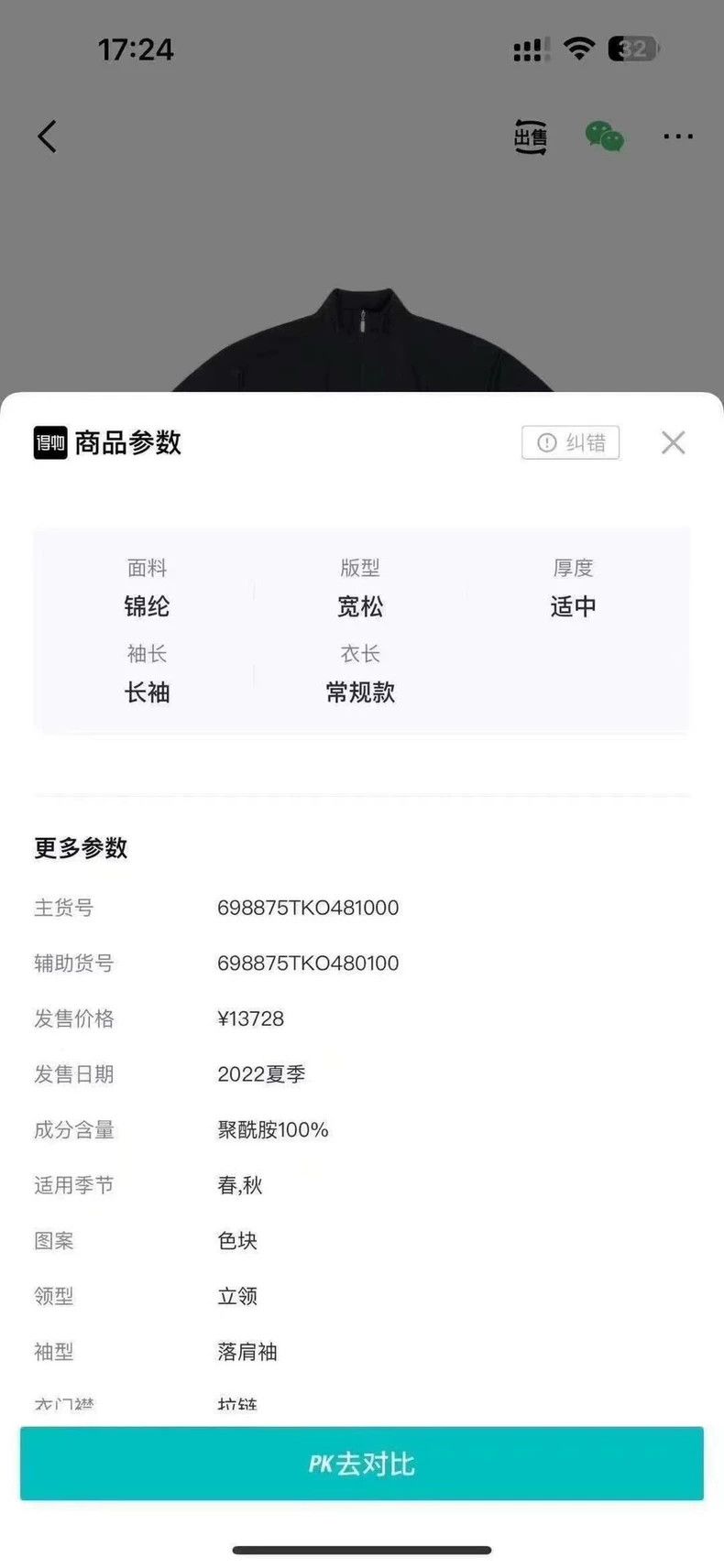The width and height of the screenshot is (724, 1568).
Task: Tap PK去对比 to compare products
Action: click(362, 1464)
